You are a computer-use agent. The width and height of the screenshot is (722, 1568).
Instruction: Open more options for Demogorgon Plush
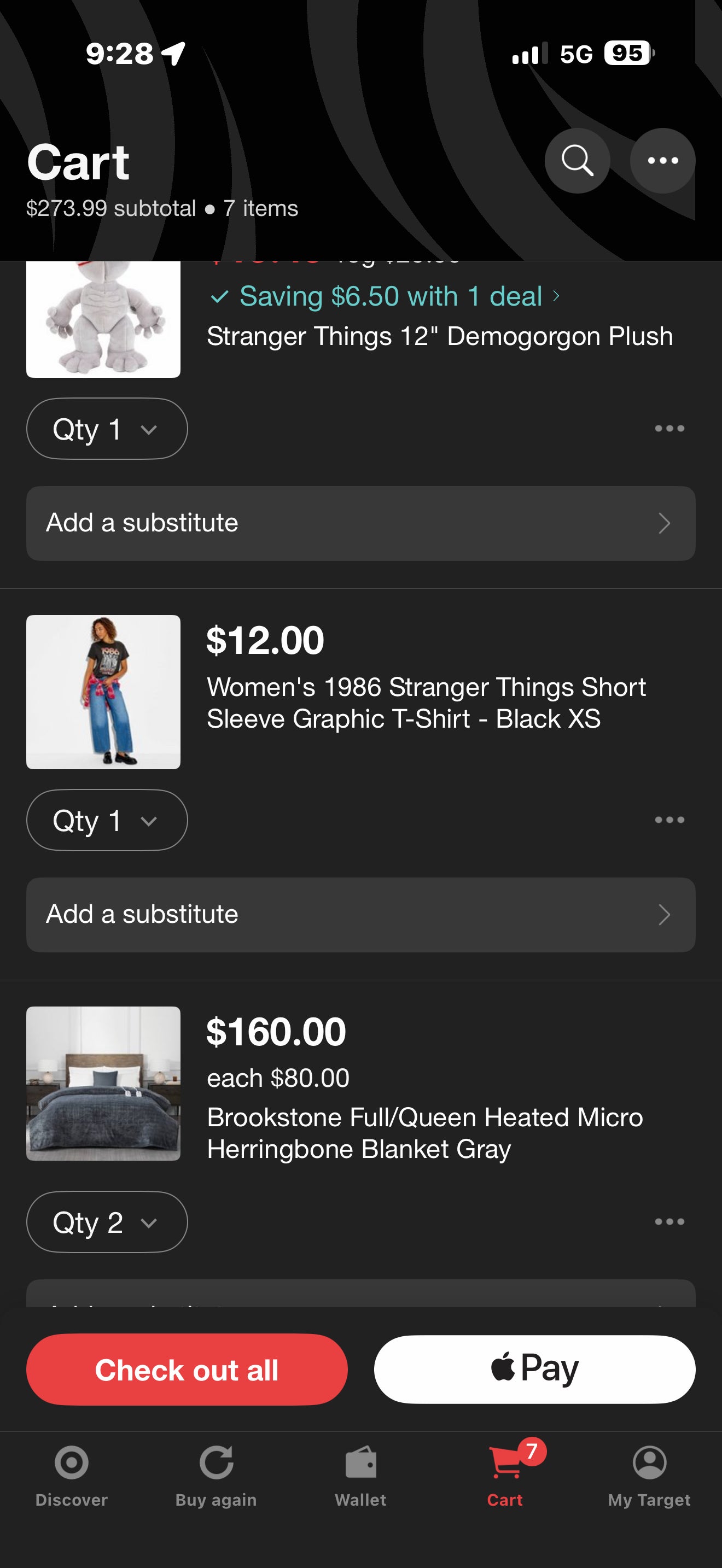669,429
